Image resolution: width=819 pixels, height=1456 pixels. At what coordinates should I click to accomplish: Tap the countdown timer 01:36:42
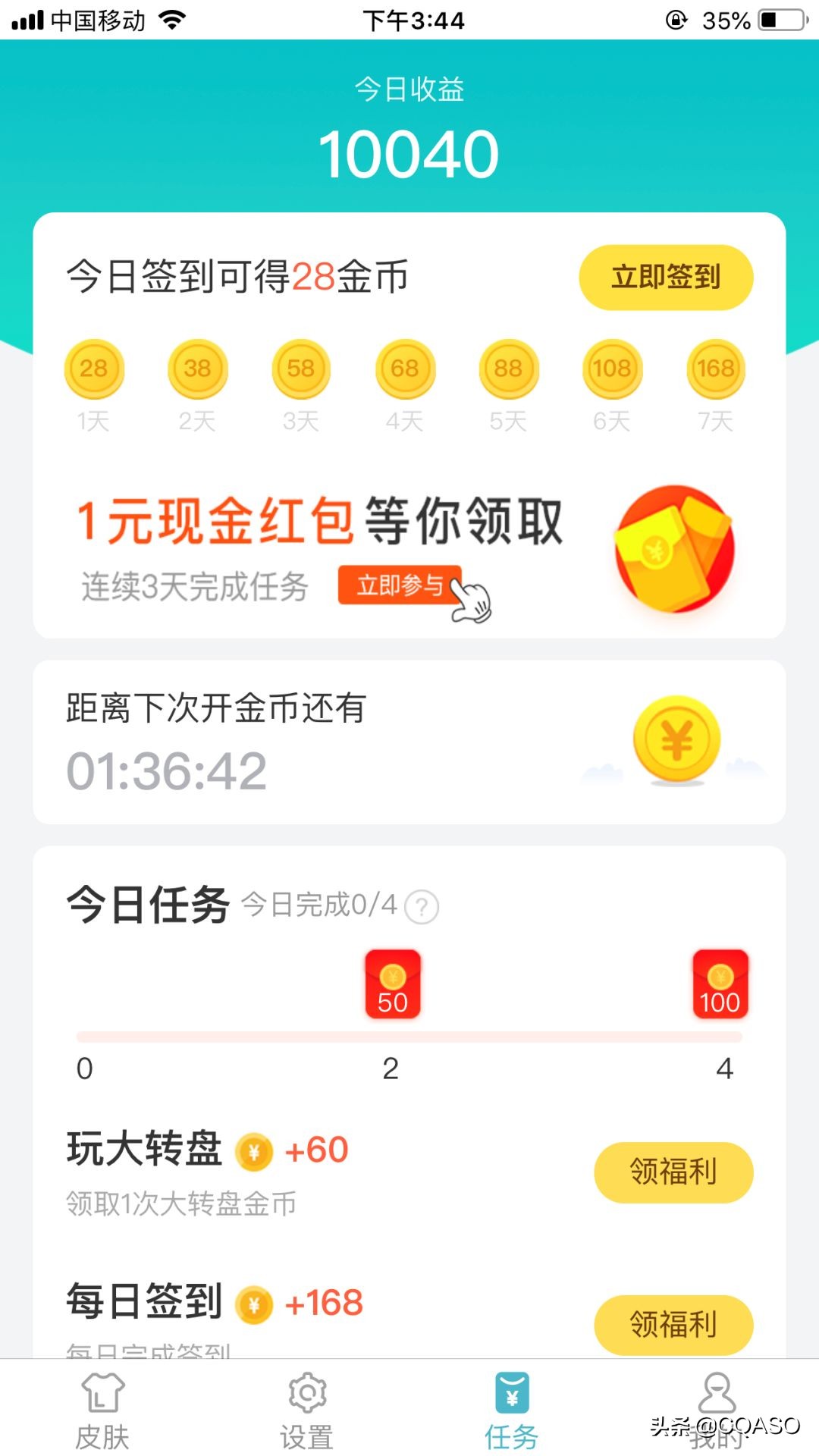[166, 770]
